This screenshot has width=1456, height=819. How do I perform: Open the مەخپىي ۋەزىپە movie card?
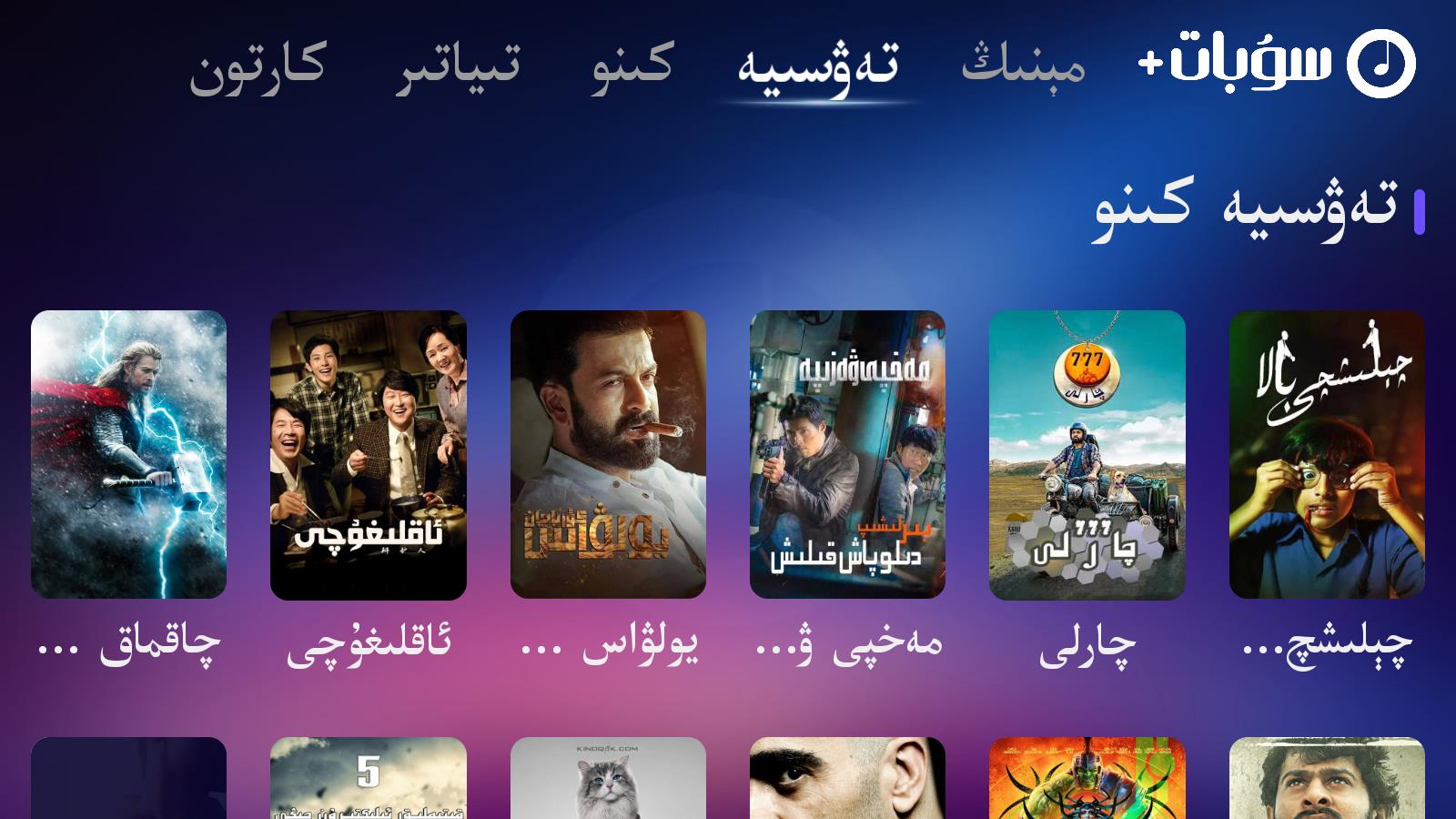click(847, 454)
